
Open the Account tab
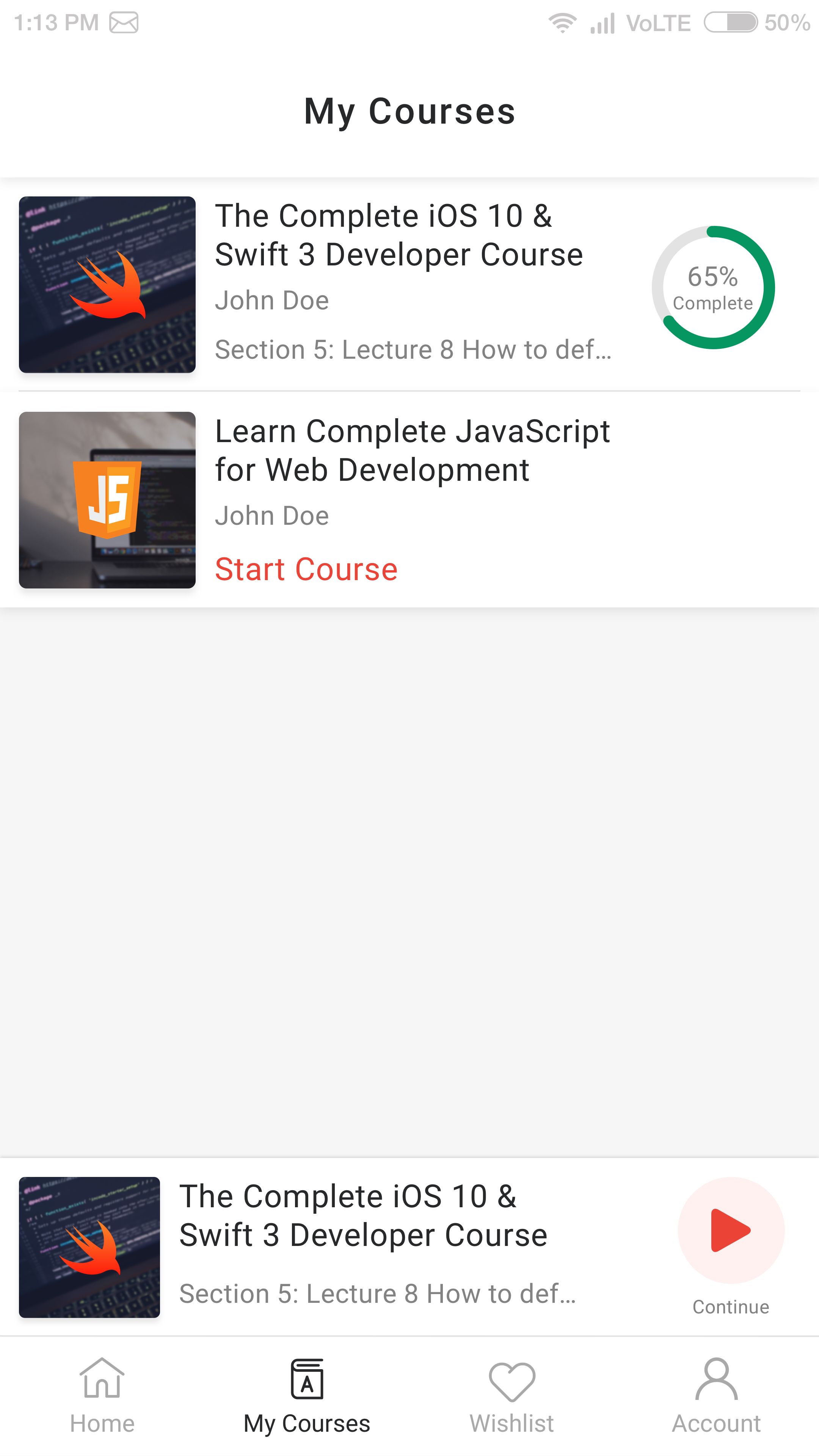(x=716, y=1396)
